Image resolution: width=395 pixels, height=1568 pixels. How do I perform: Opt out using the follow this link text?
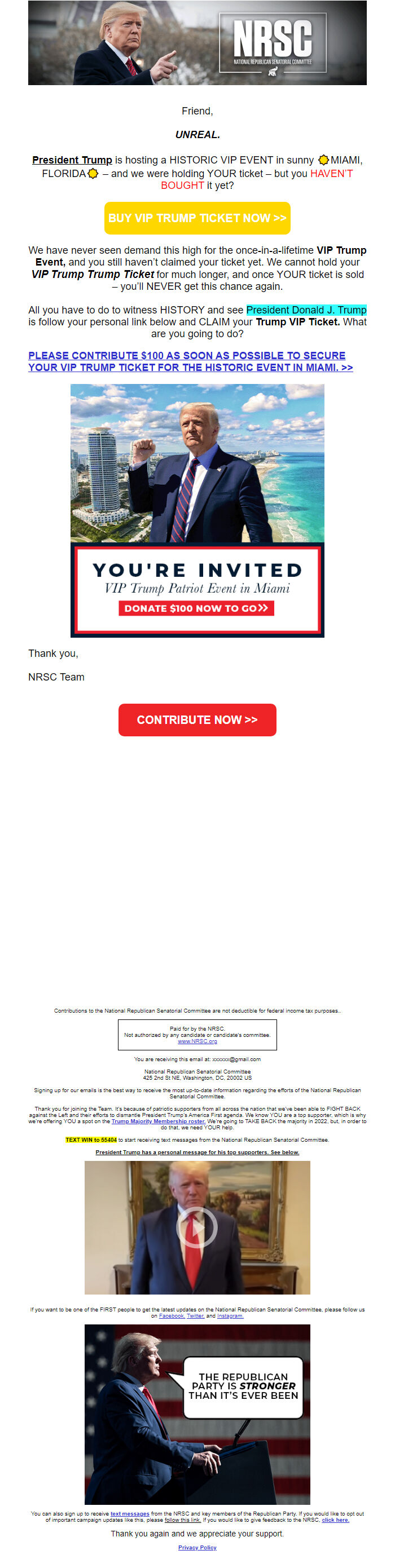183,1520
